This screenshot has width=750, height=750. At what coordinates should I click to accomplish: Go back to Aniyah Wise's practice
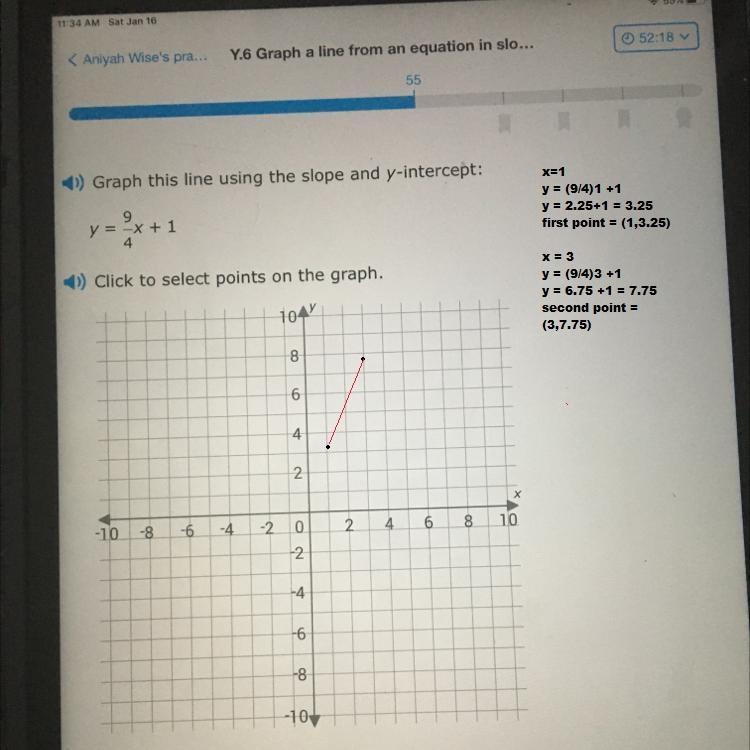pyautogui.click(x=137, y=58)
